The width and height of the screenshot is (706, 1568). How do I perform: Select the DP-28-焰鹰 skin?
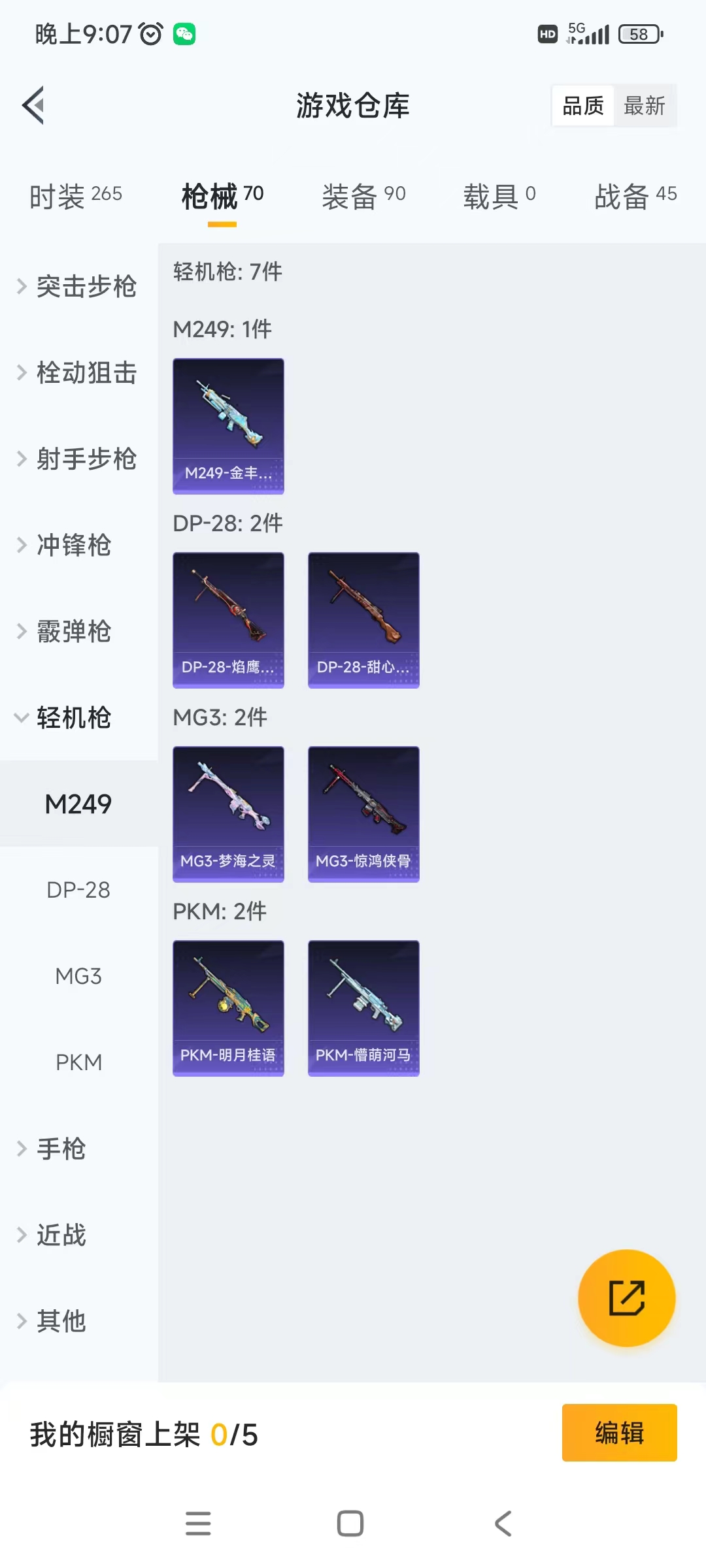tap(228, 619)
